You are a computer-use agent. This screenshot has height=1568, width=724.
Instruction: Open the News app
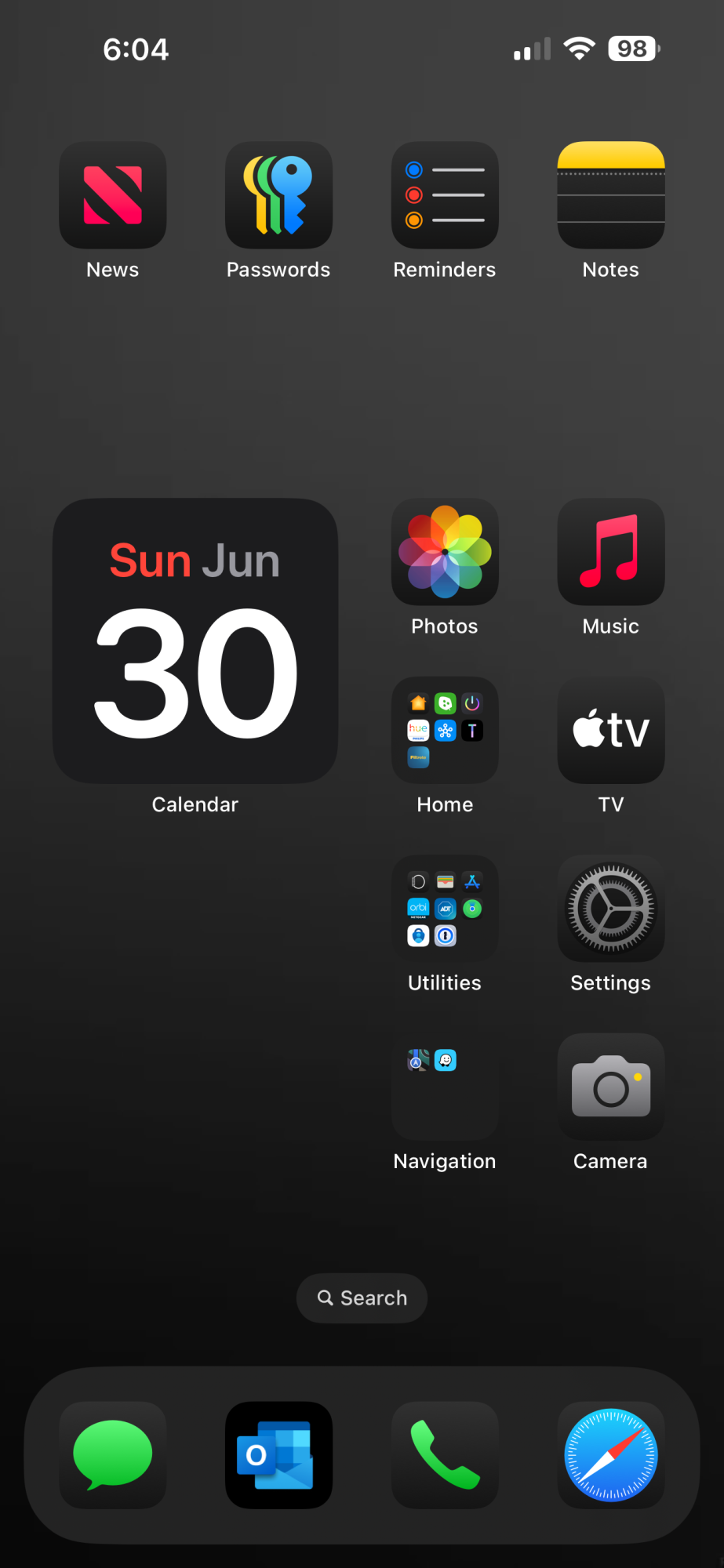click(112, 195)
